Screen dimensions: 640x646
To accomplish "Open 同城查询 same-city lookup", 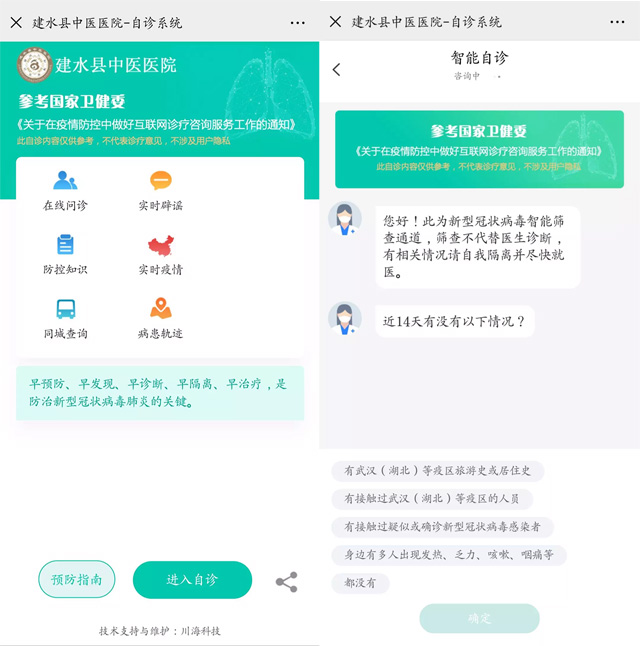I will pos(65,319).
